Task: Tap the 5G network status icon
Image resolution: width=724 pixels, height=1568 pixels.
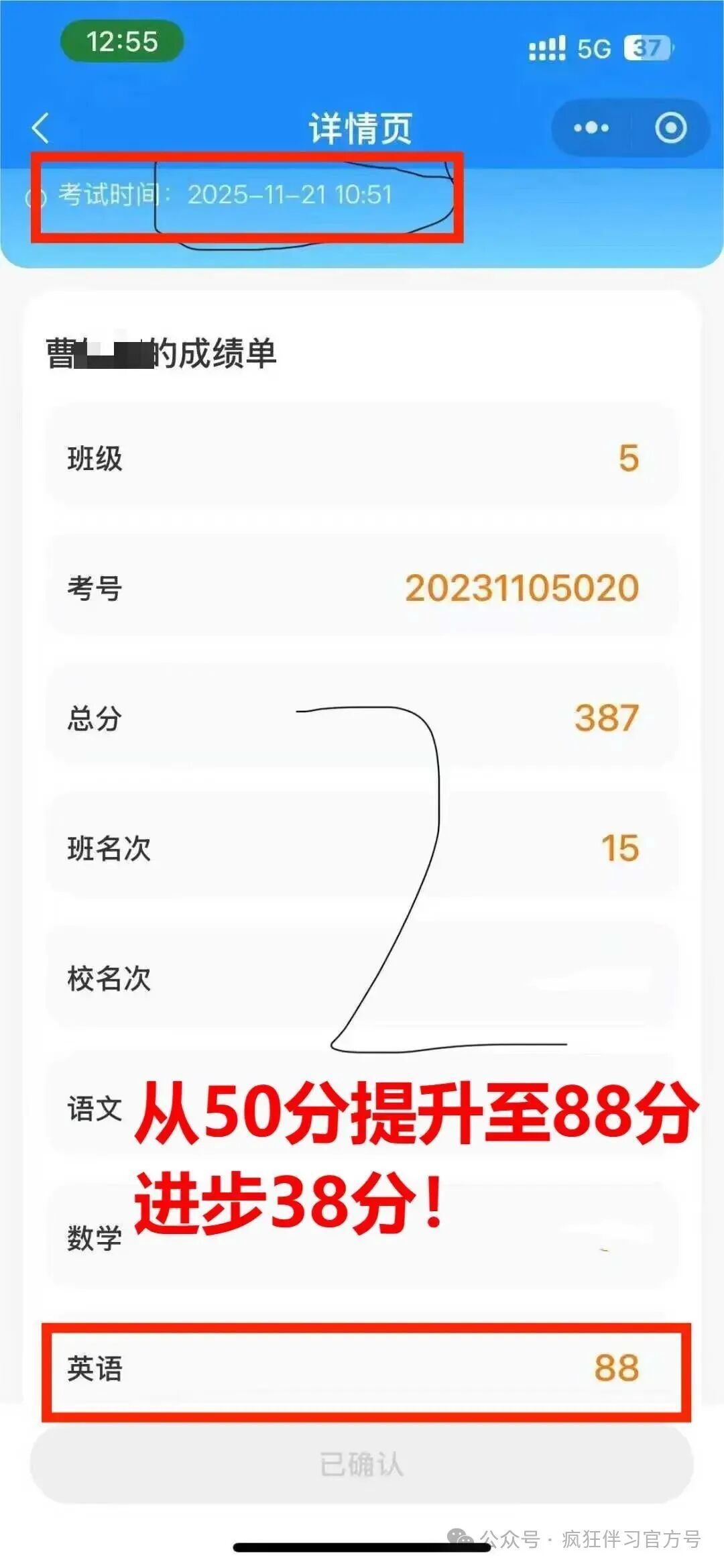Action: click(x=594, y=47)
